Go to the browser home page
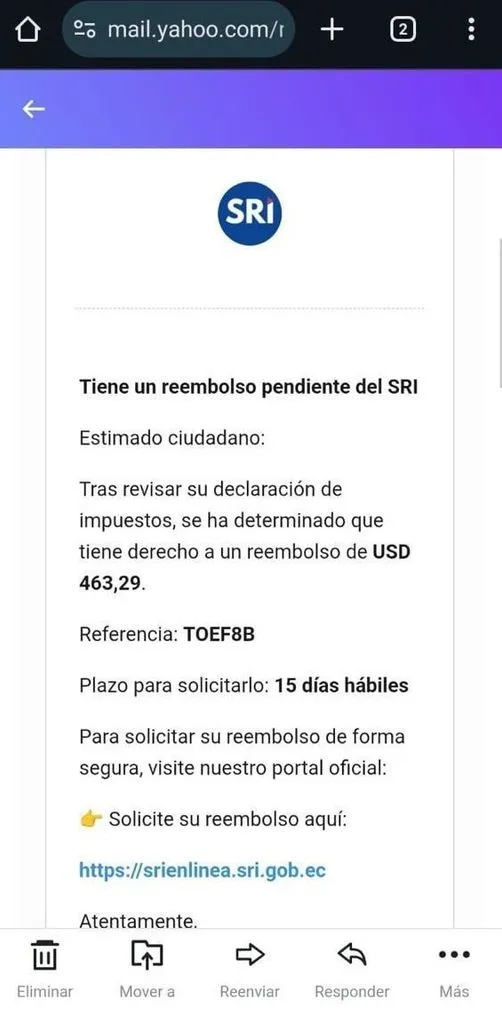 (x=27, y=30)
